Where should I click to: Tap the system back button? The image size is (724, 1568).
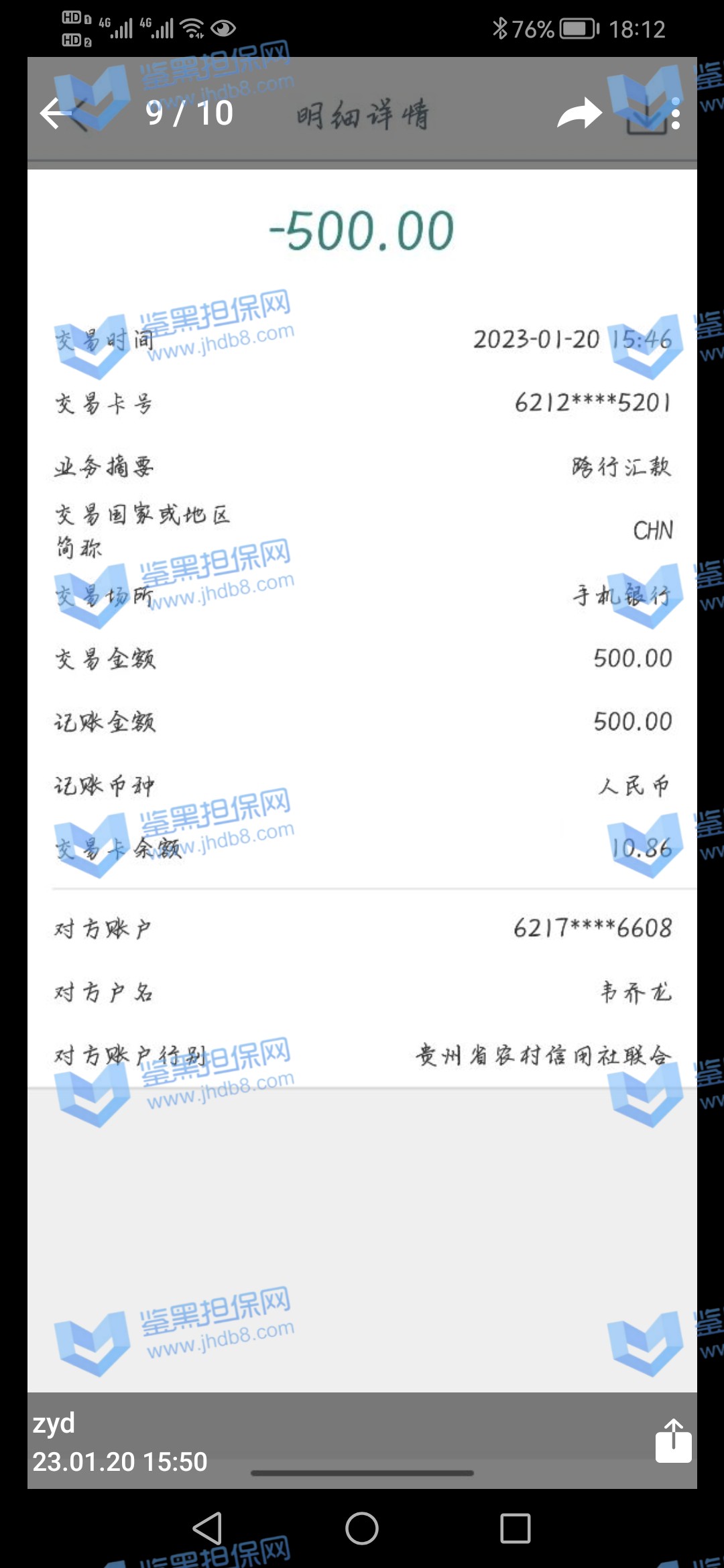pyautogui.click(x=207, y=1528)
